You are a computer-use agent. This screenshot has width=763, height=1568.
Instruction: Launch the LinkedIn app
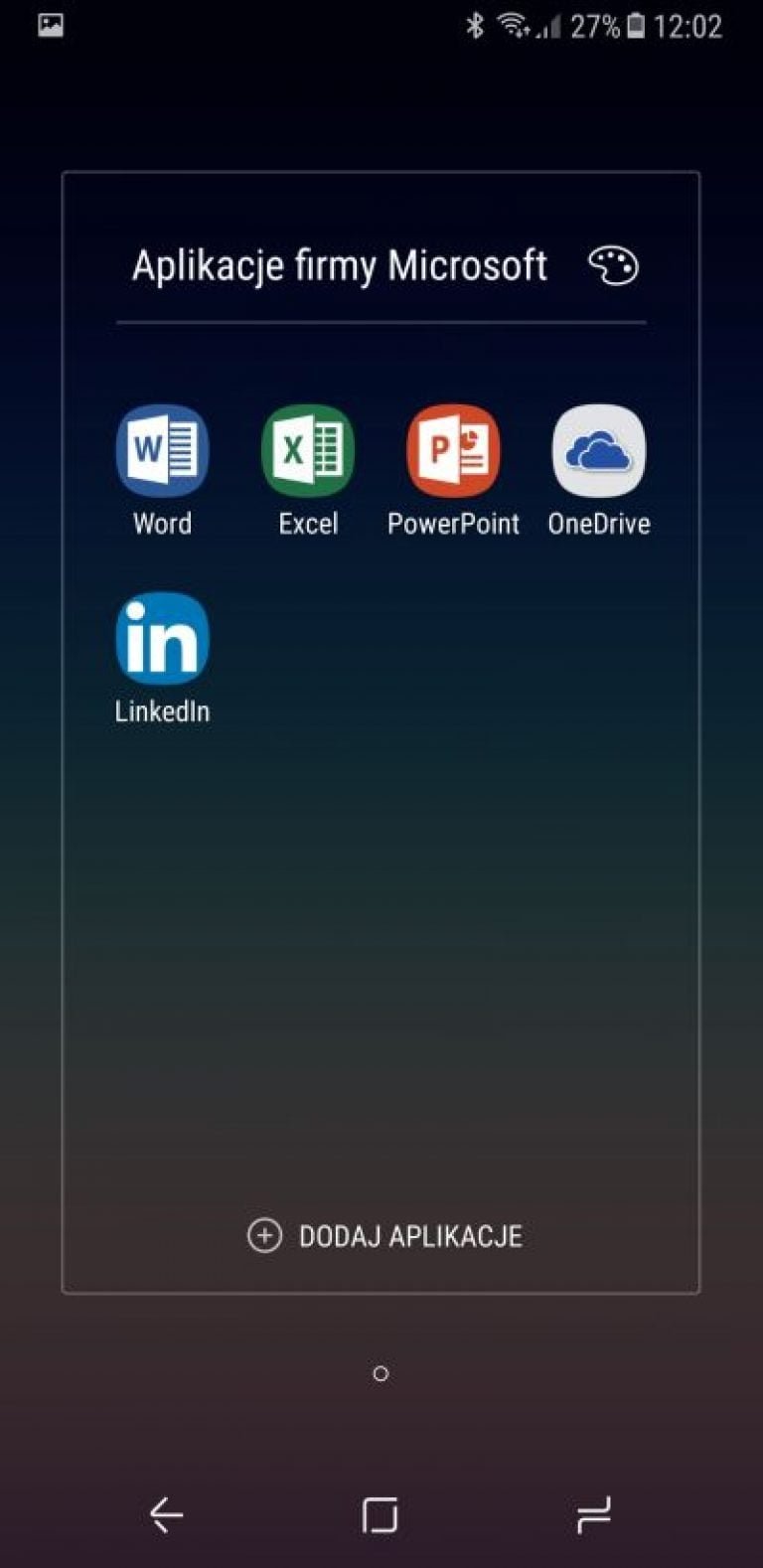162,639
